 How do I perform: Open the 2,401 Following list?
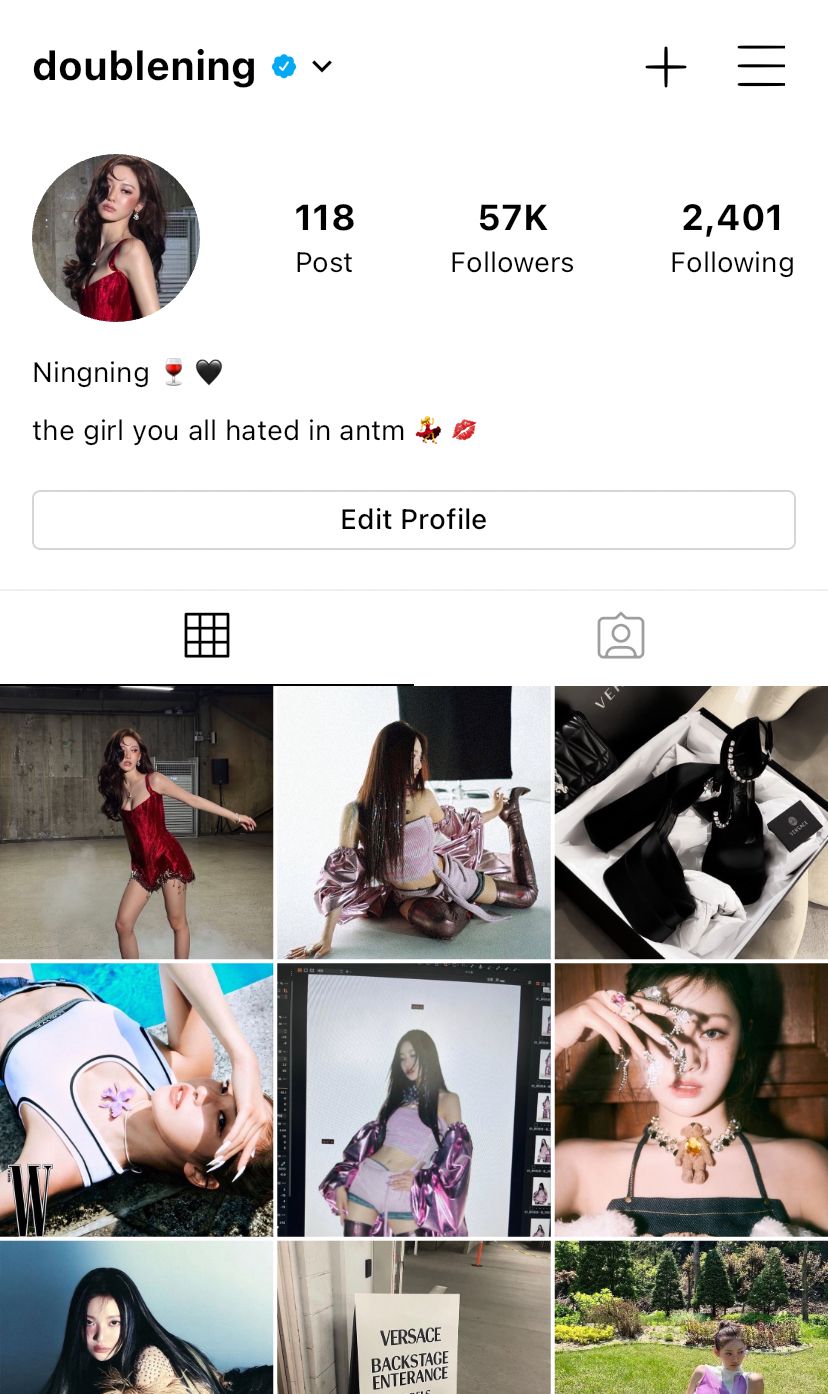coord(732,238)
